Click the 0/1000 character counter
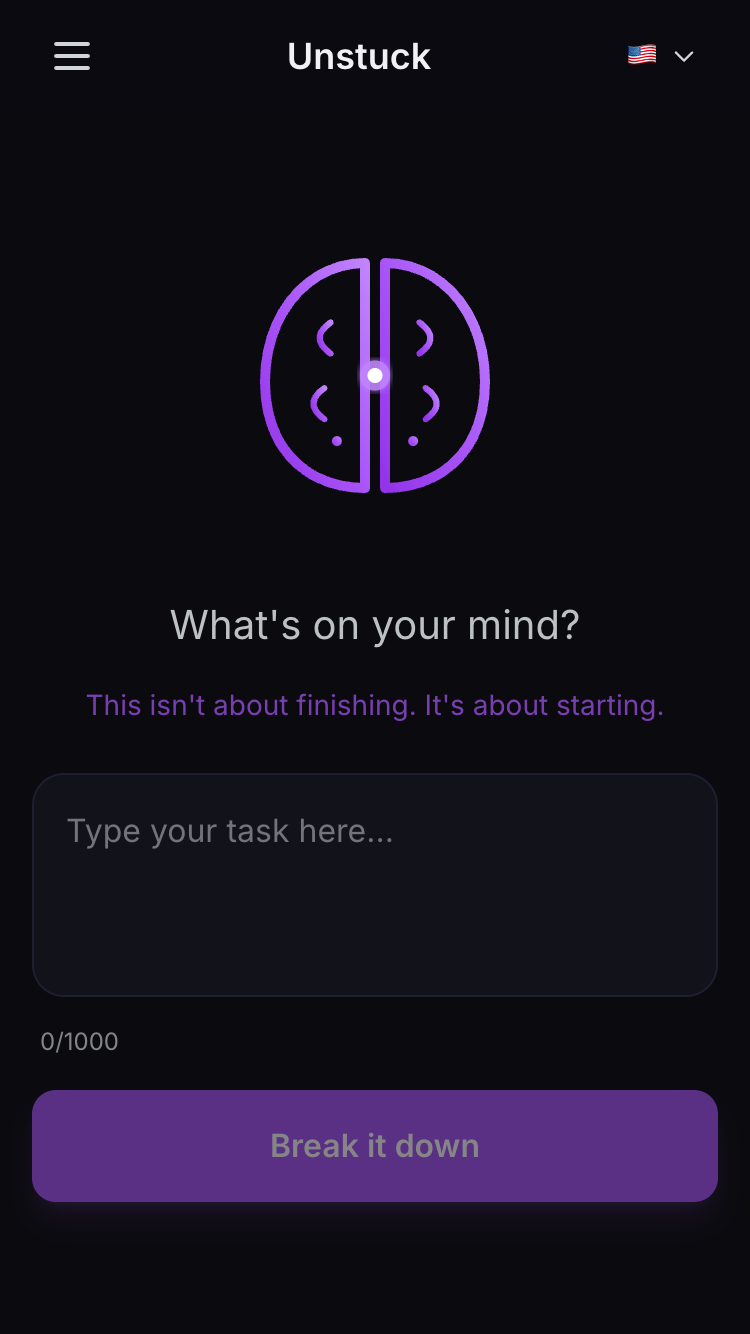 (79, 1041)
